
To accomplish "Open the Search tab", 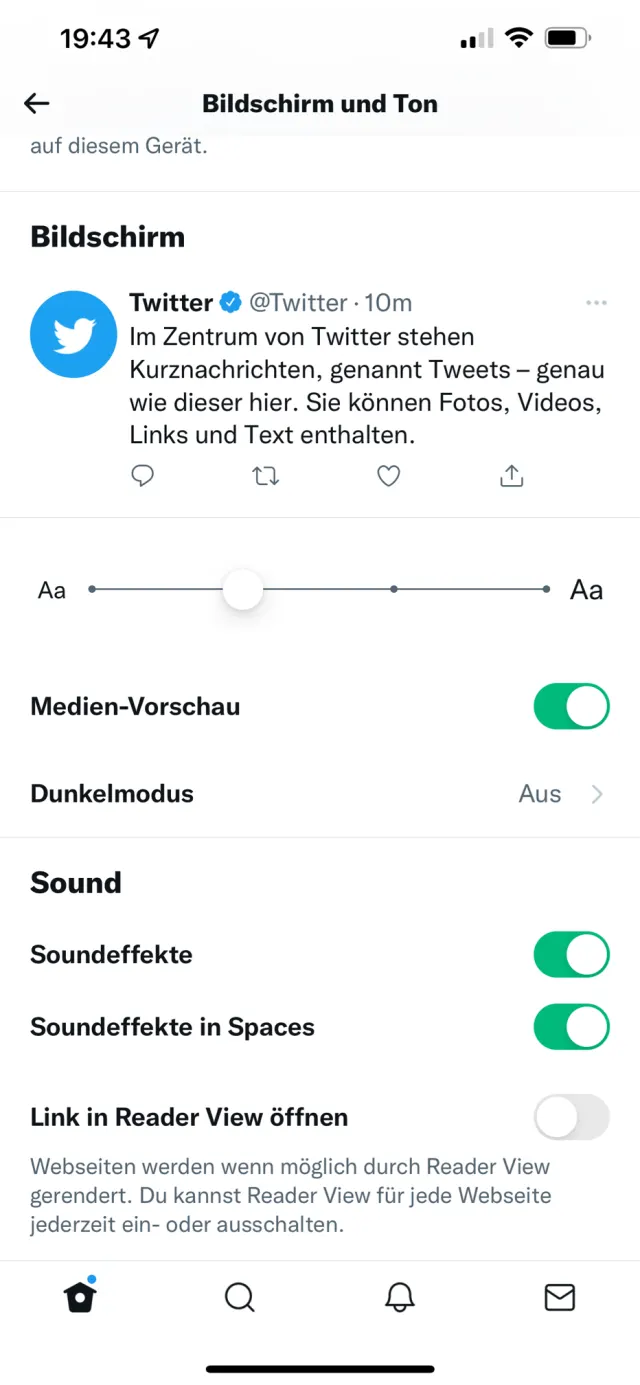I will (x=240, y=1297).
